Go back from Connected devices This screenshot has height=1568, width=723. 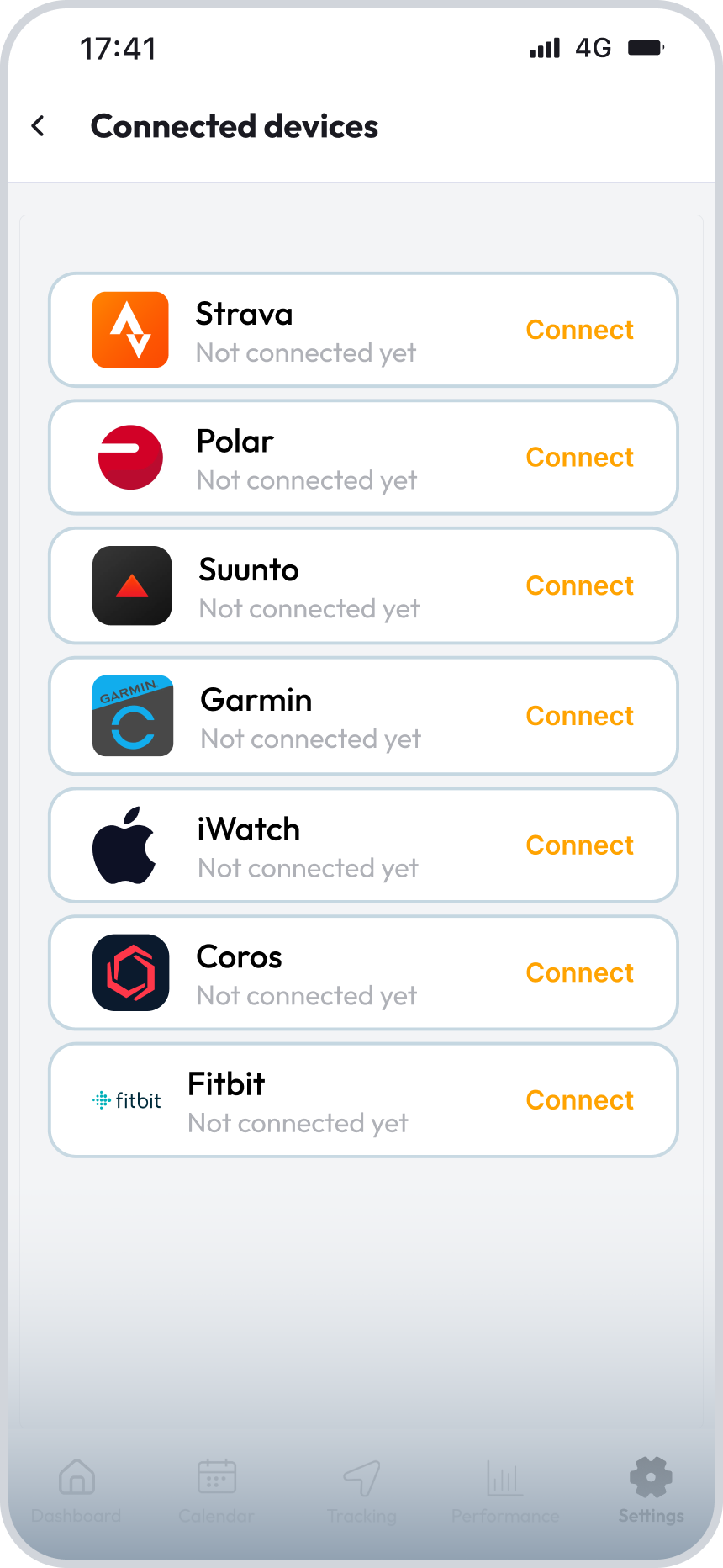click(x=38, y=126)
